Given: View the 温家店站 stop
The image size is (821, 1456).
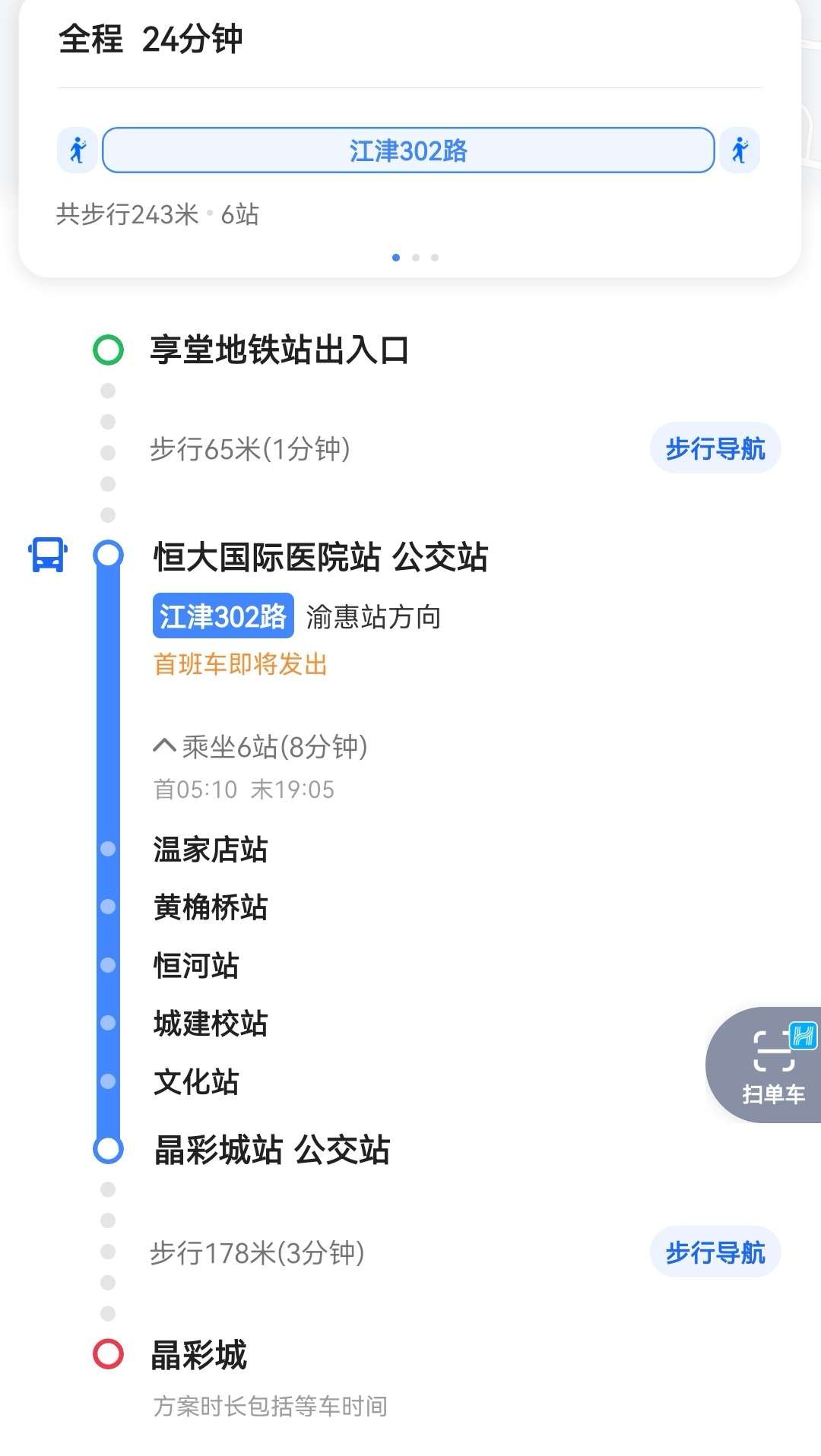Looking at the screenshot, I should click(211, 850).
